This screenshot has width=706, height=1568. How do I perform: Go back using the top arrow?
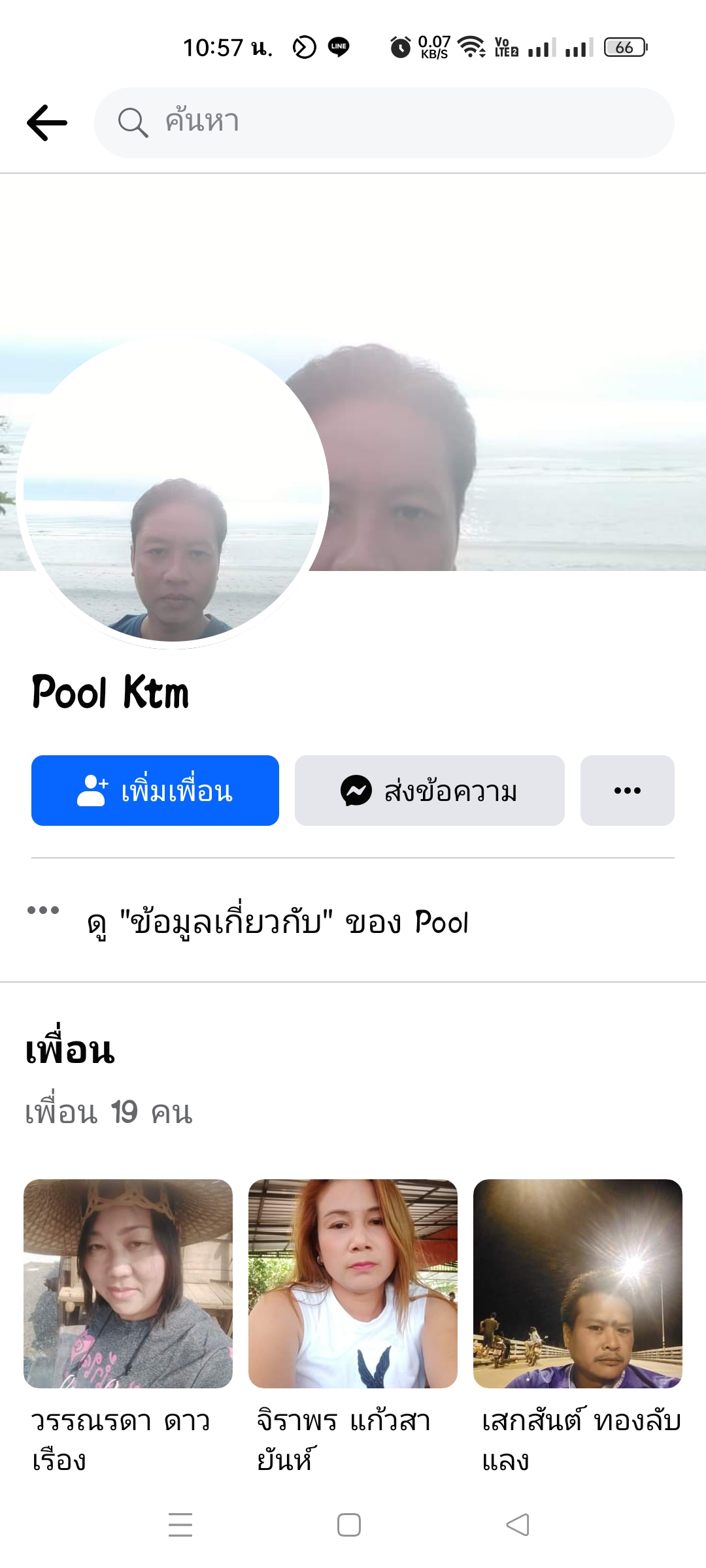[x=47, y=123]
